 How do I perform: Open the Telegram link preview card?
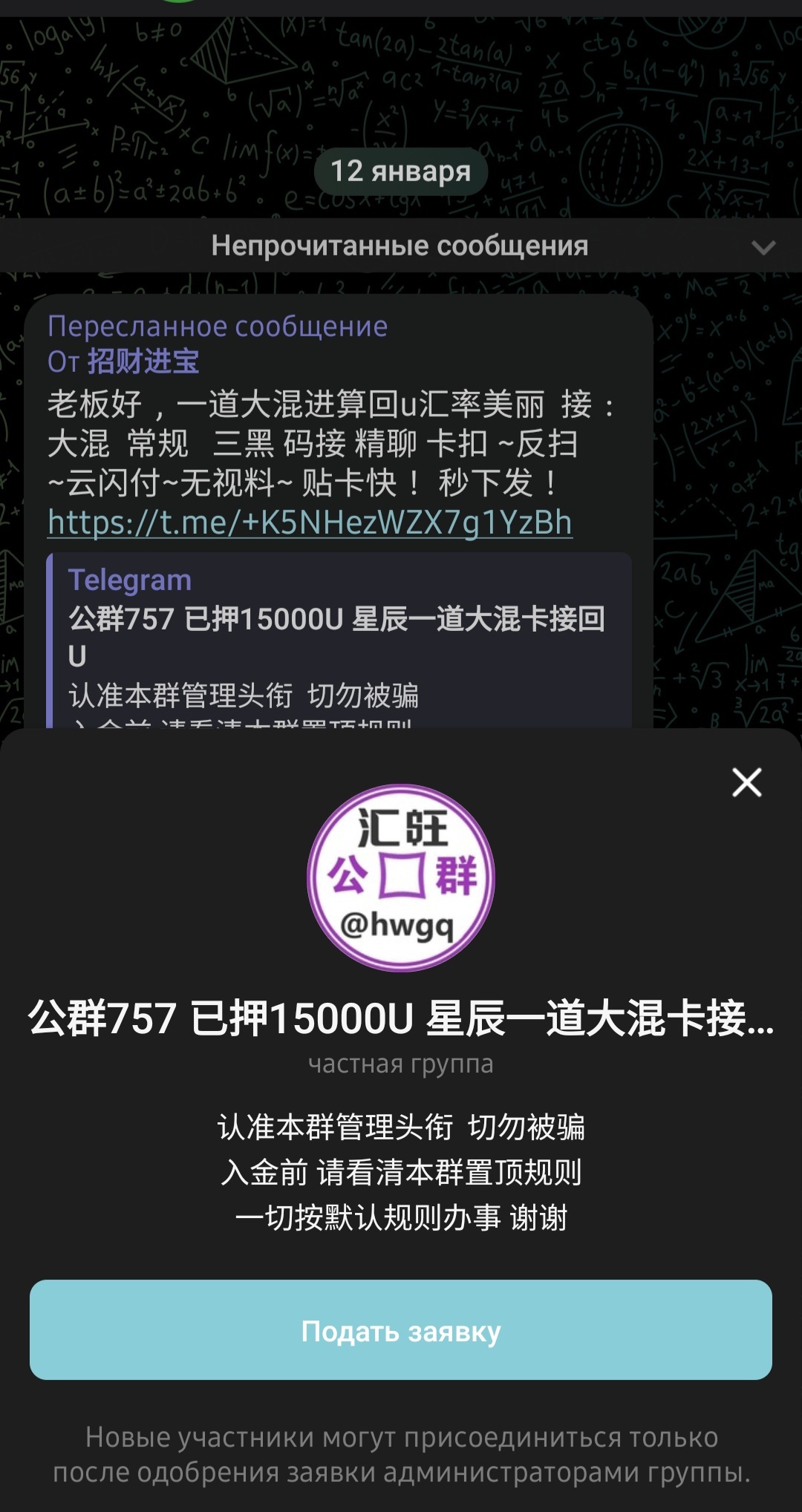[339, 640]
